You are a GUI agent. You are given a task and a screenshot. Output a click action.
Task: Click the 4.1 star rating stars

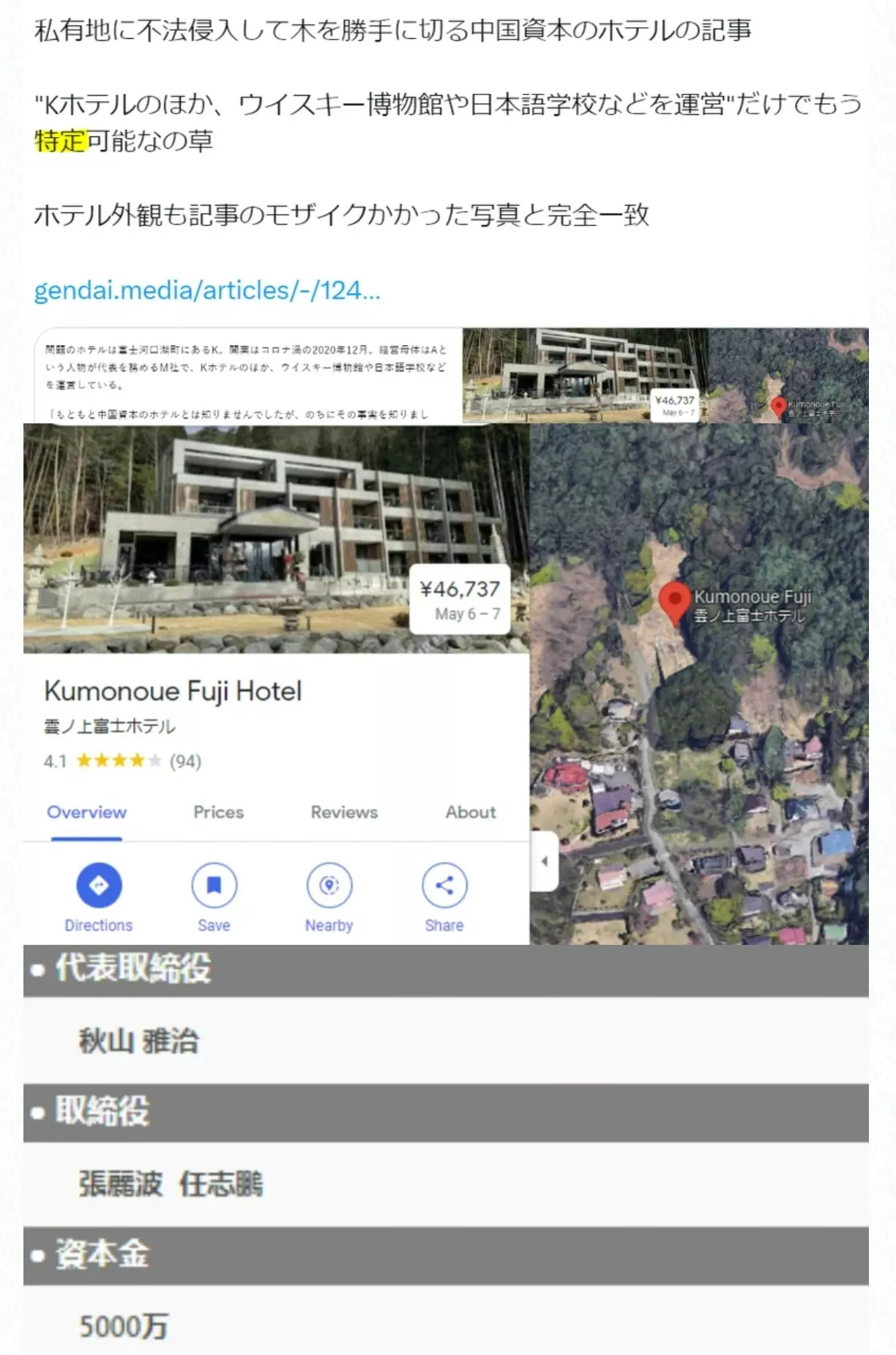pos(116,761)
